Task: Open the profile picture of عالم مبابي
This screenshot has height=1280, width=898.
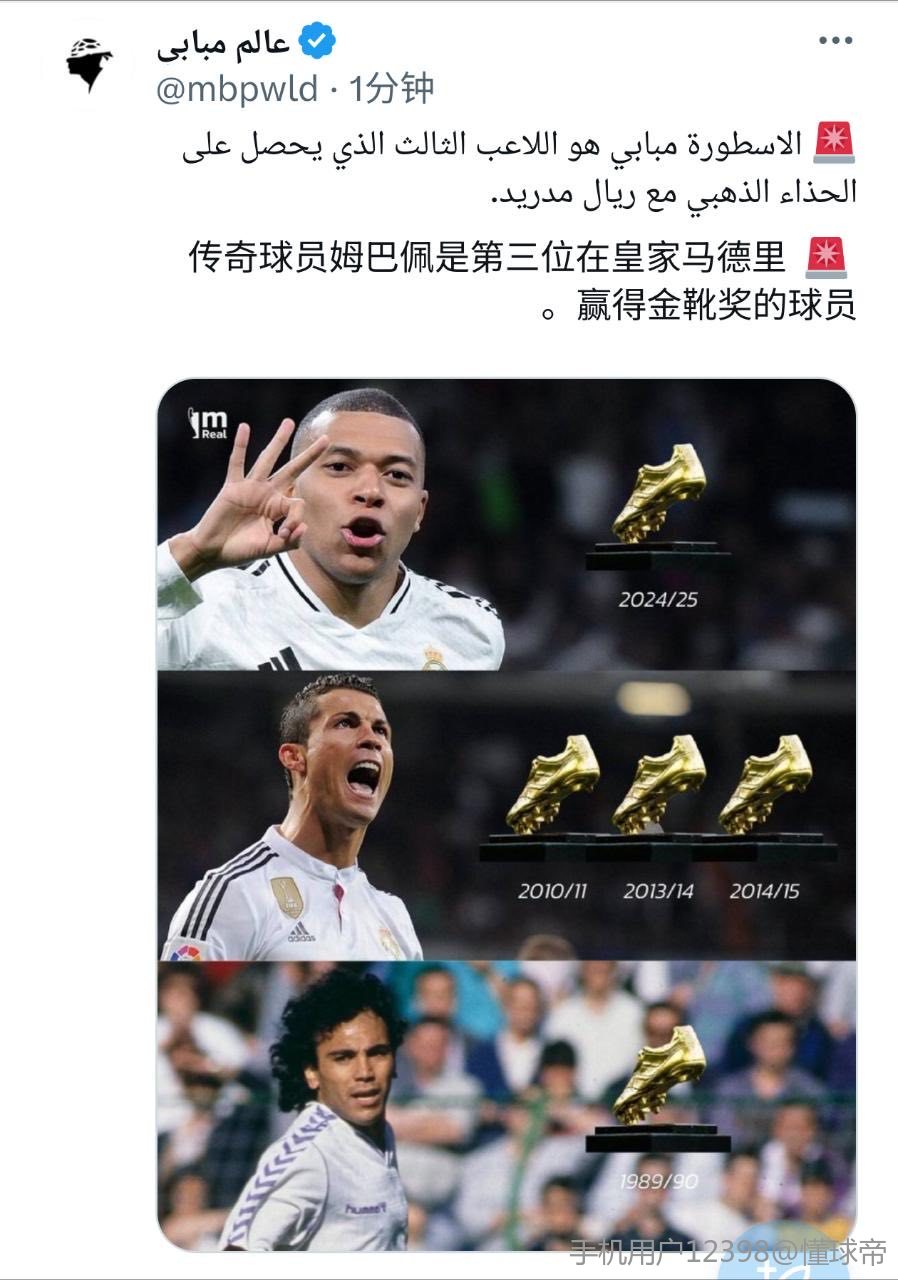Action: (x=90, y=64)
